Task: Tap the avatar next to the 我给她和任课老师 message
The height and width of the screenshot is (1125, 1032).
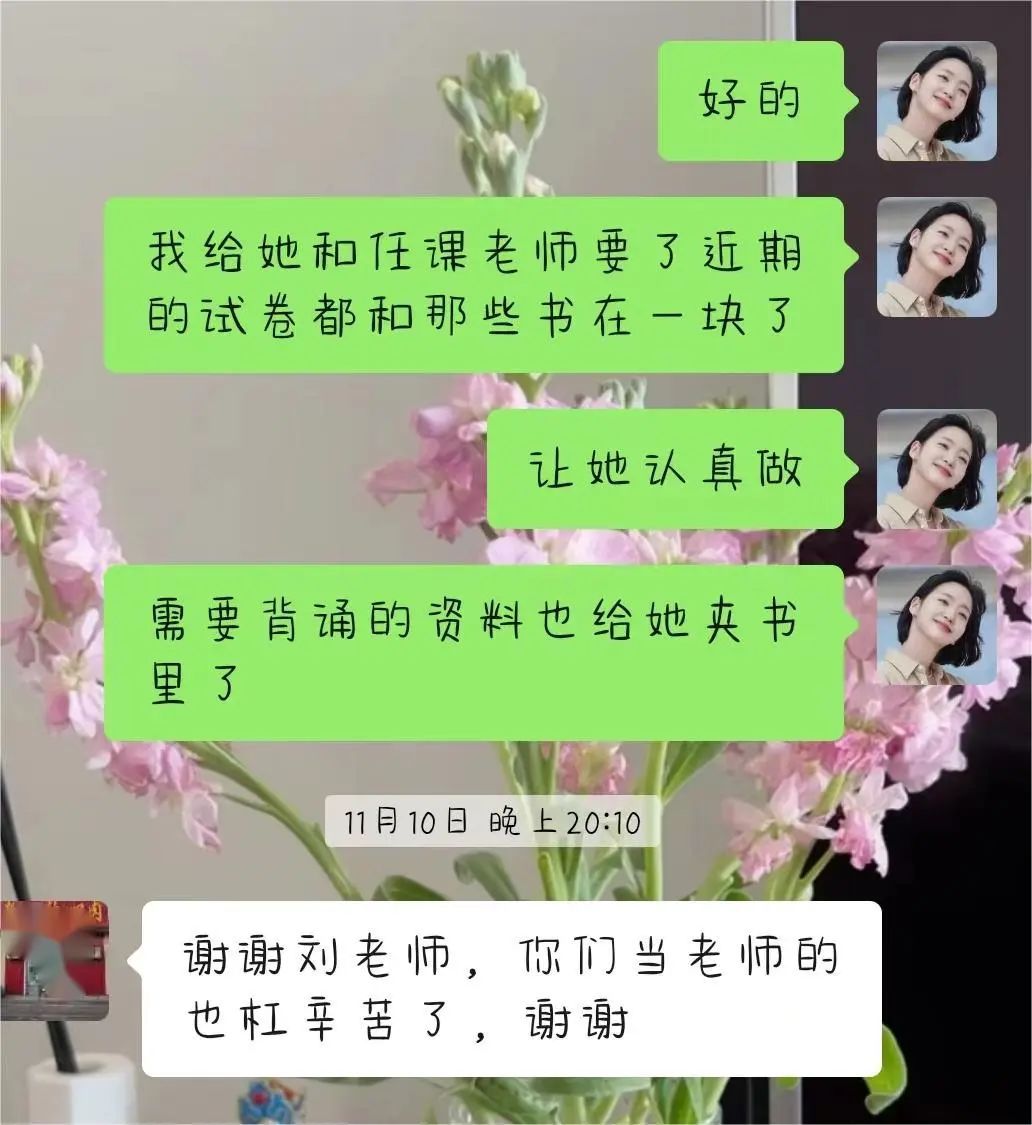Action: [x=936, y=257]
